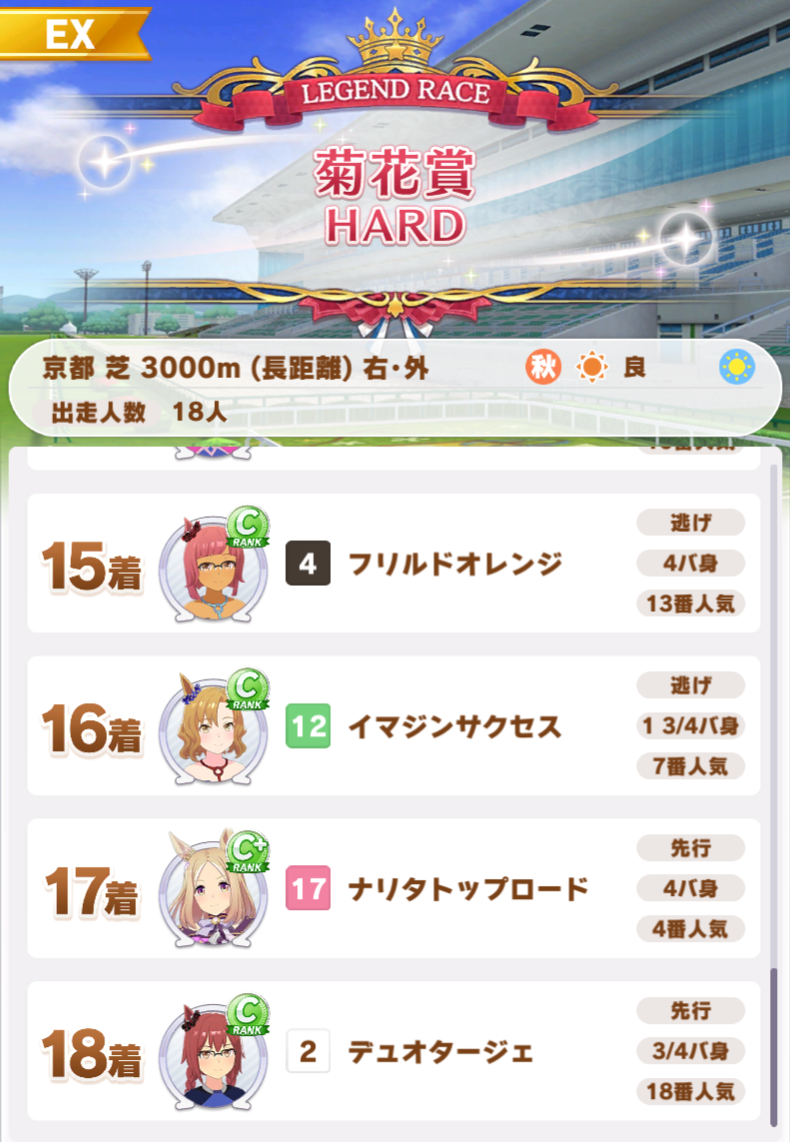This screenshot has height=1142, width=790.
Task: View ナリタトップロード's 17th place entry
Action: coord(394,888)
